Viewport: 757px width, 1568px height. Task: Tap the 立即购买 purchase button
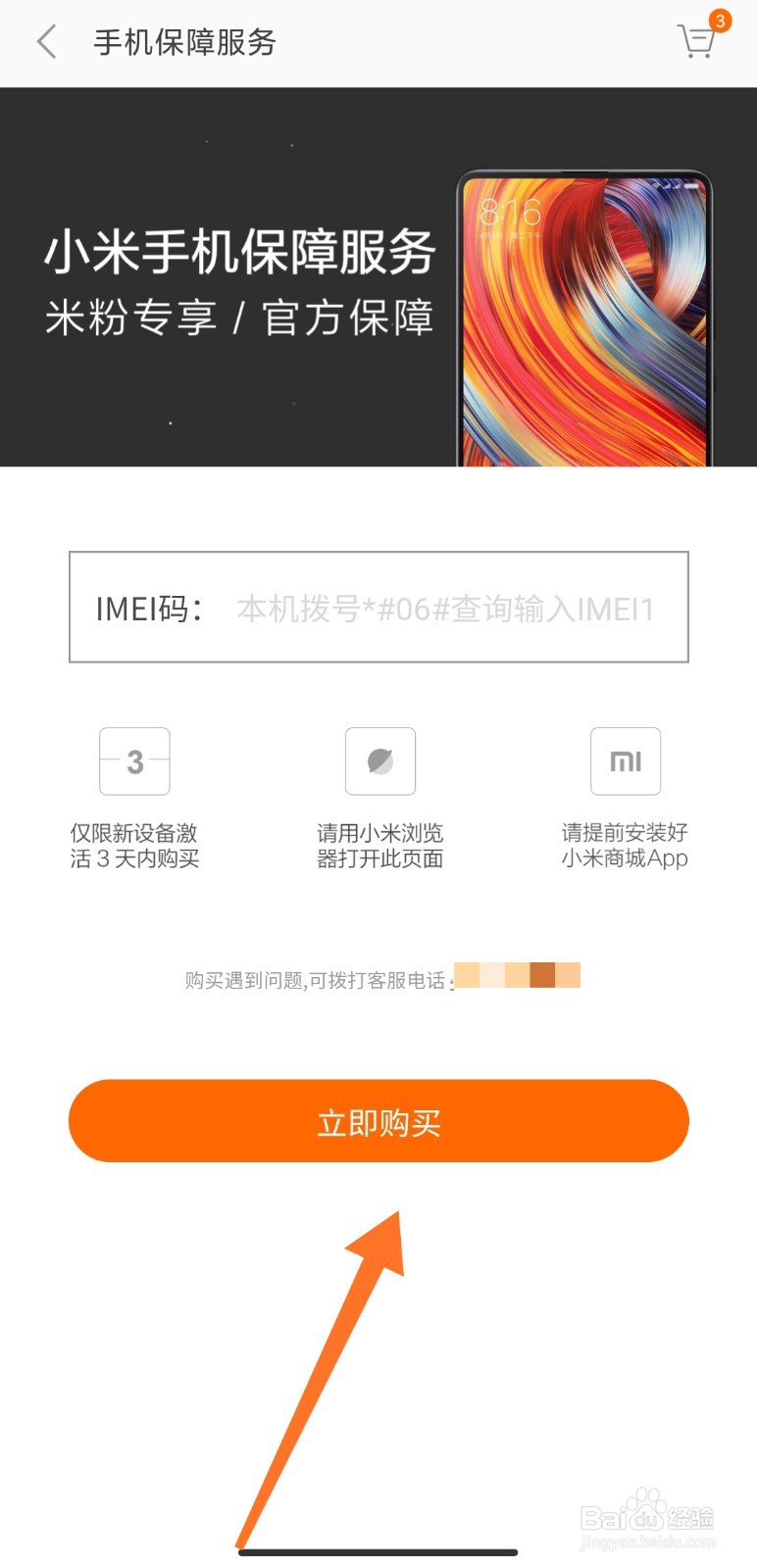tap(378, 1121)
